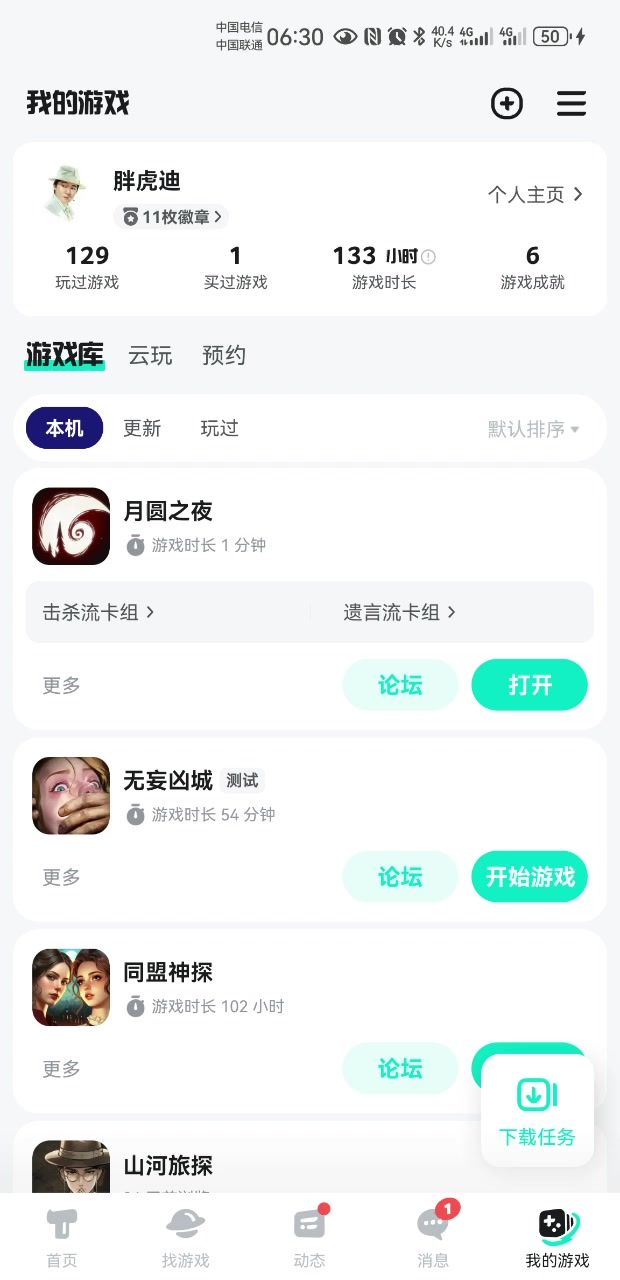The image size is (620, 1280).
Task: Switch to the 云玩 tab
Action: pos(150,355)
